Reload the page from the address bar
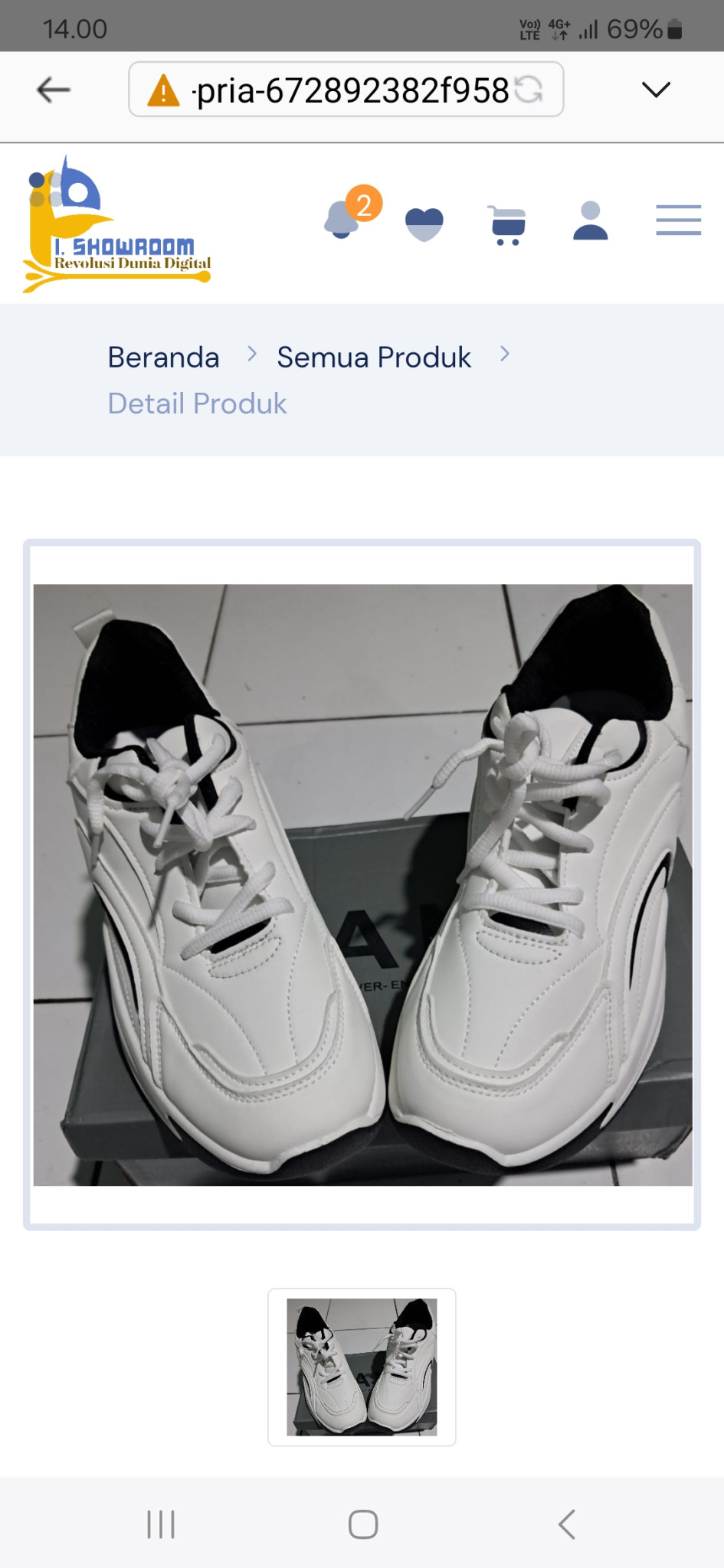The width and height of the screenshot is (724, 1568). (529, 90)
